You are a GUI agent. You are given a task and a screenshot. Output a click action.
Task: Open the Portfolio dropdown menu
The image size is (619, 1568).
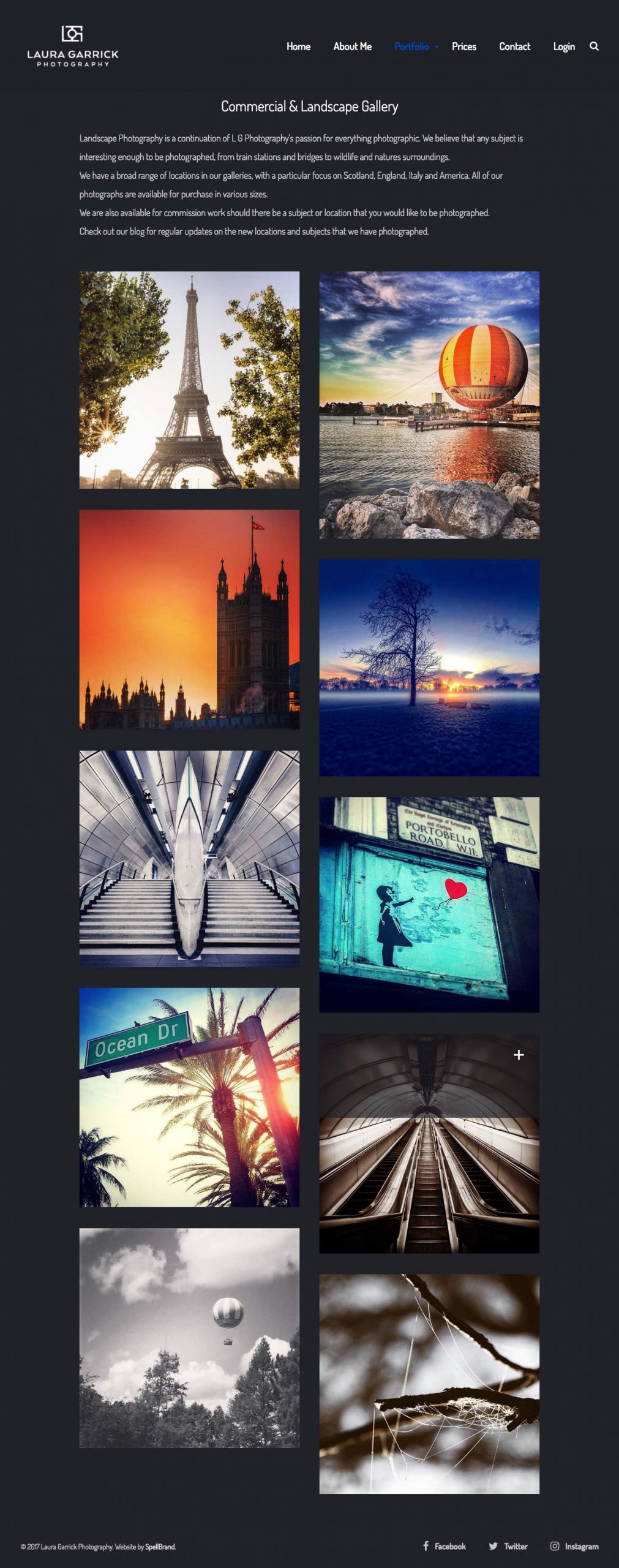(x=412, y=46)
